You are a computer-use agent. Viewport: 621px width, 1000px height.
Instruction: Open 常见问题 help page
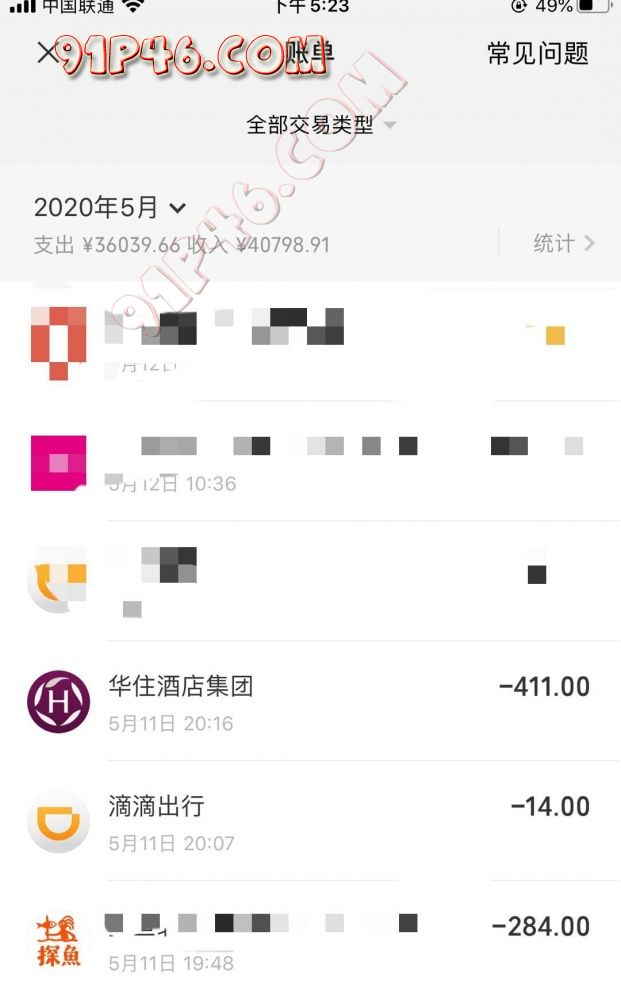(537, 53)
